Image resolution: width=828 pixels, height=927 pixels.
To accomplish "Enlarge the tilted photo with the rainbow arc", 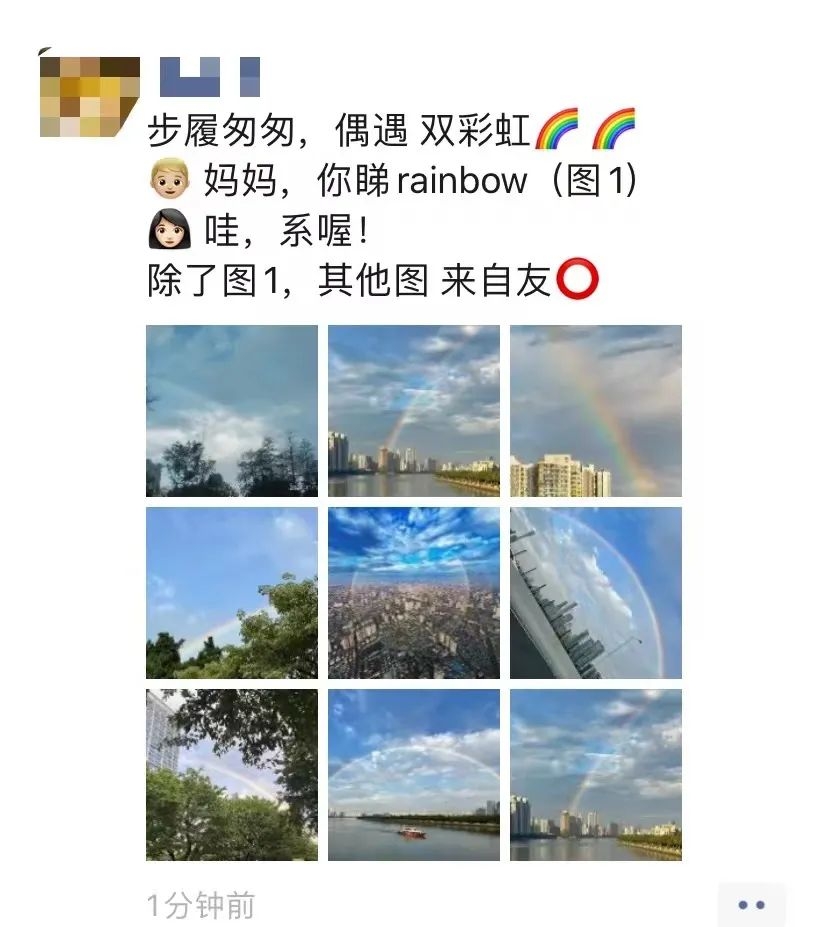I will [596, 593].
